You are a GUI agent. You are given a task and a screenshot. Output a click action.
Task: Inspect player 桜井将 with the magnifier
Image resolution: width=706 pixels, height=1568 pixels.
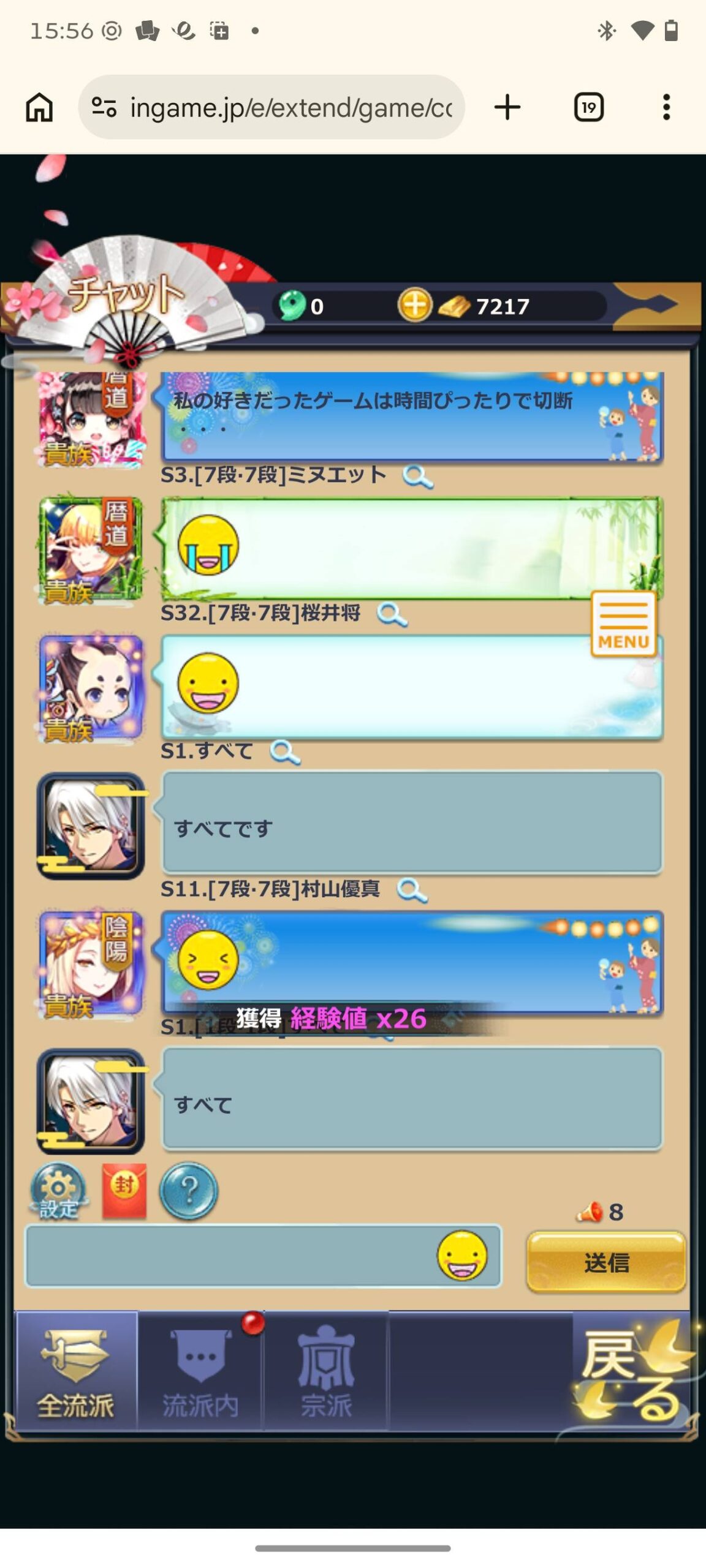[392, 614]
